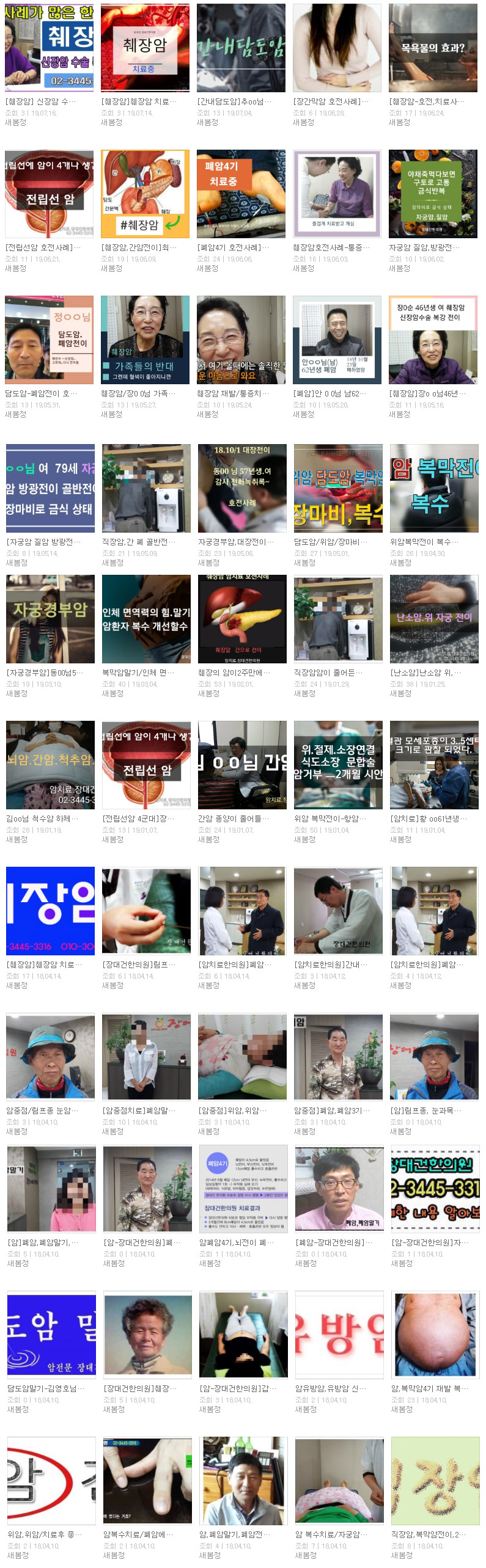Open the '[폐암4기 호전사례]' post
Image resolution: width=486 pixels, height=1568 pixels.
click(x=241, y=194)
